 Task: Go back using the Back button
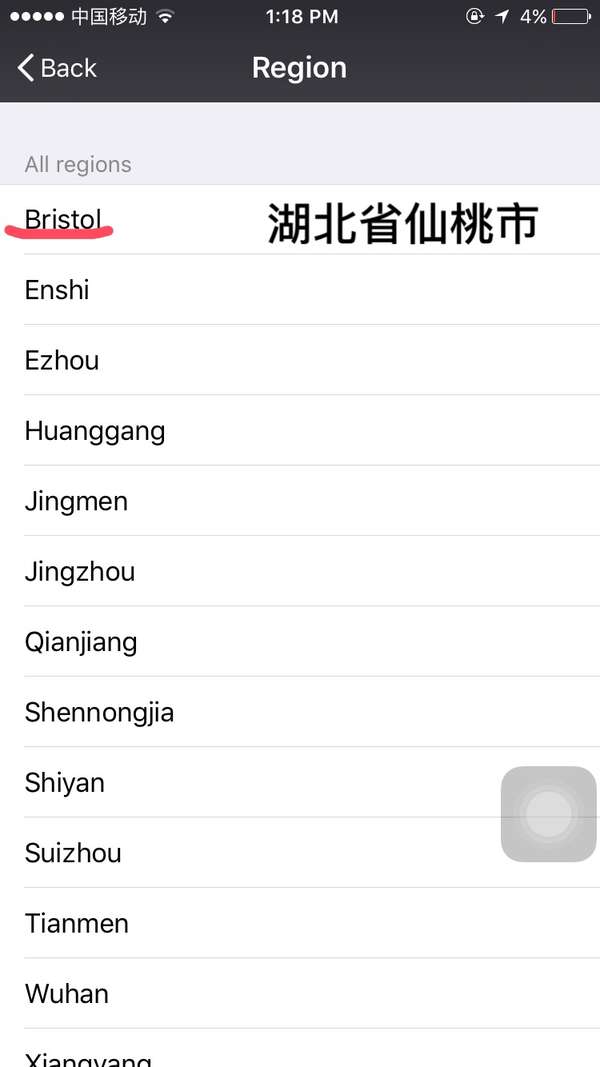[57, 68]
